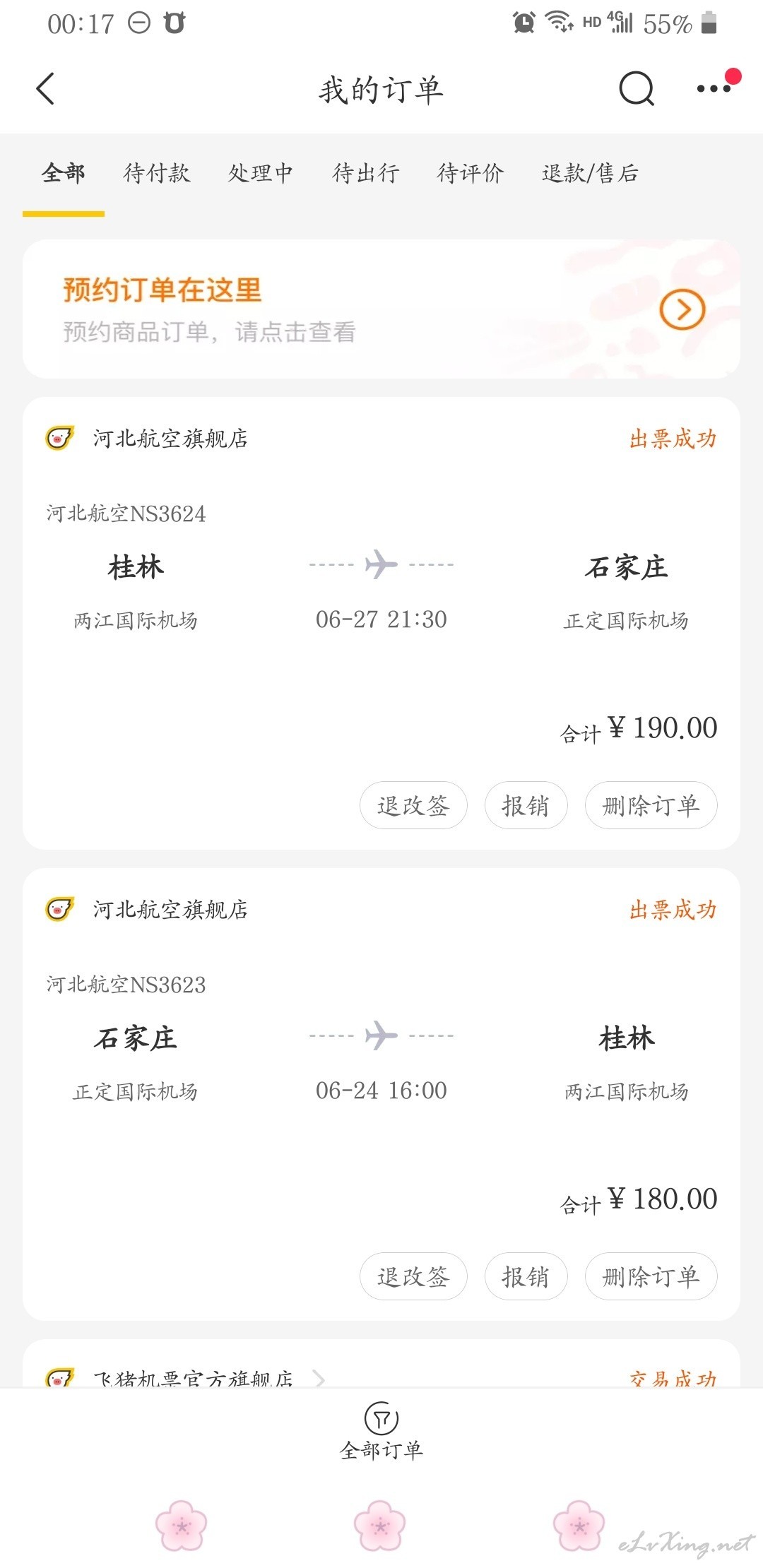The height and width of the screenshot is (1568, 763).
Task: Delete the NS3623 石家庄 to 桂林 order
Action: (651, 1276)
